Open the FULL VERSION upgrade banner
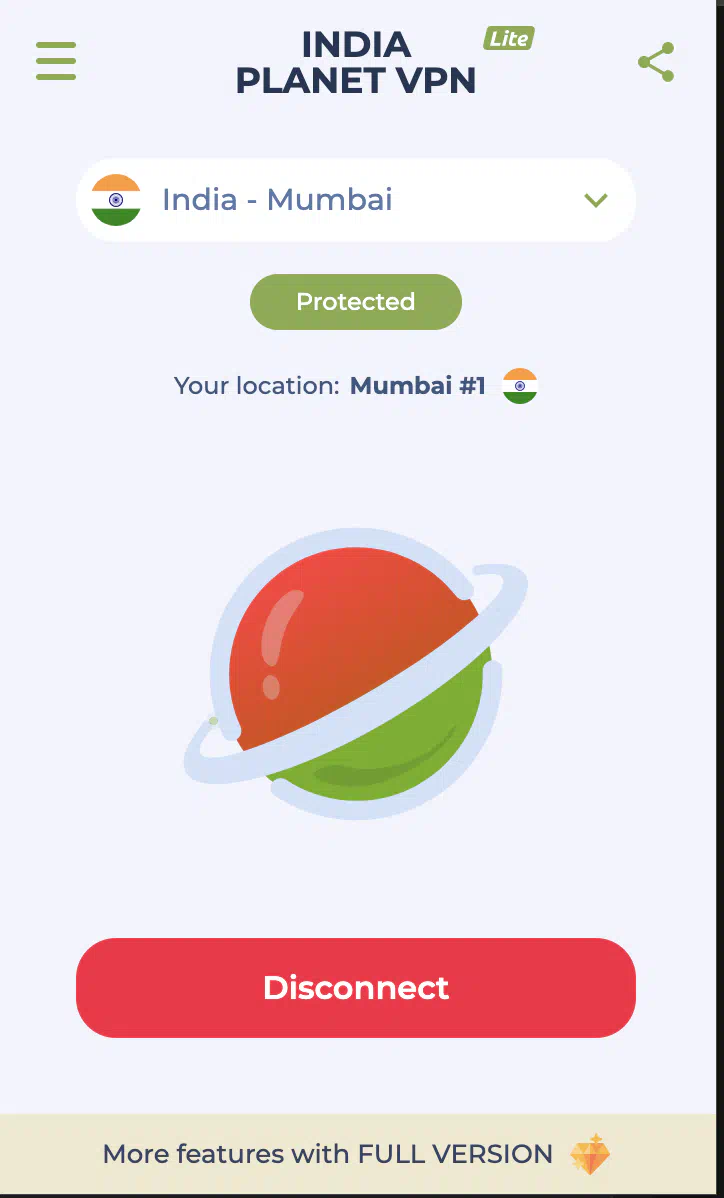The height and width of the screenshot is (1198, 724). (x=356, y=1154)
